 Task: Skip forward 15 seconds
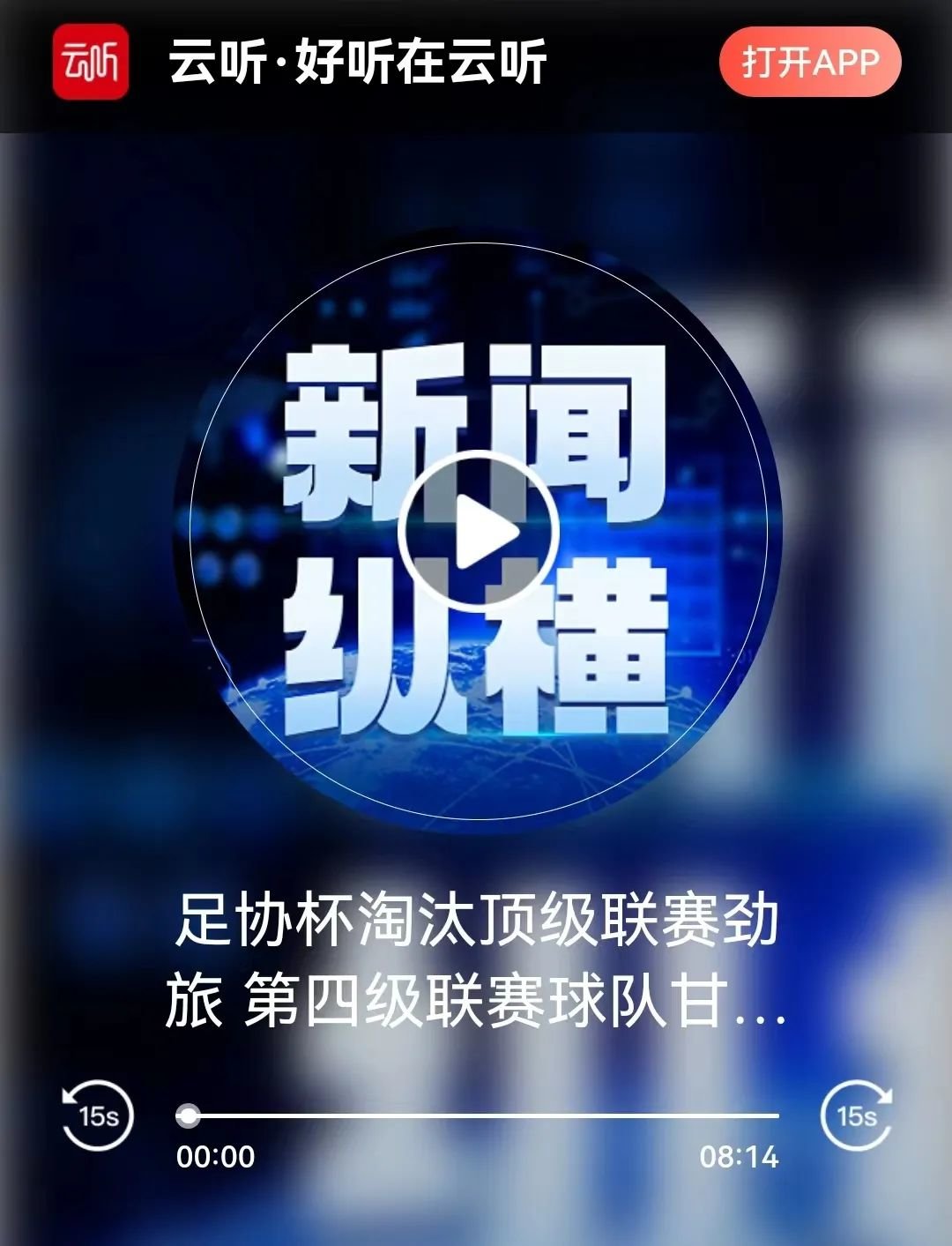tap(856, 1115)
